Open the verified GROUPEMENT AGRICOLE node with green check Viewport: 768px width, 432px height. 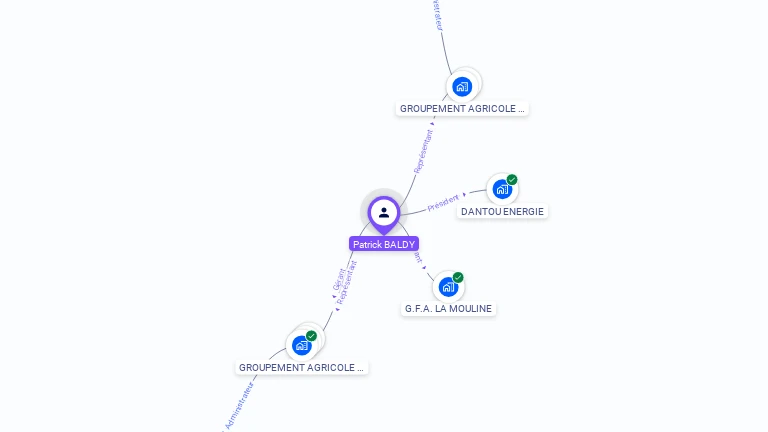[302, 345]
